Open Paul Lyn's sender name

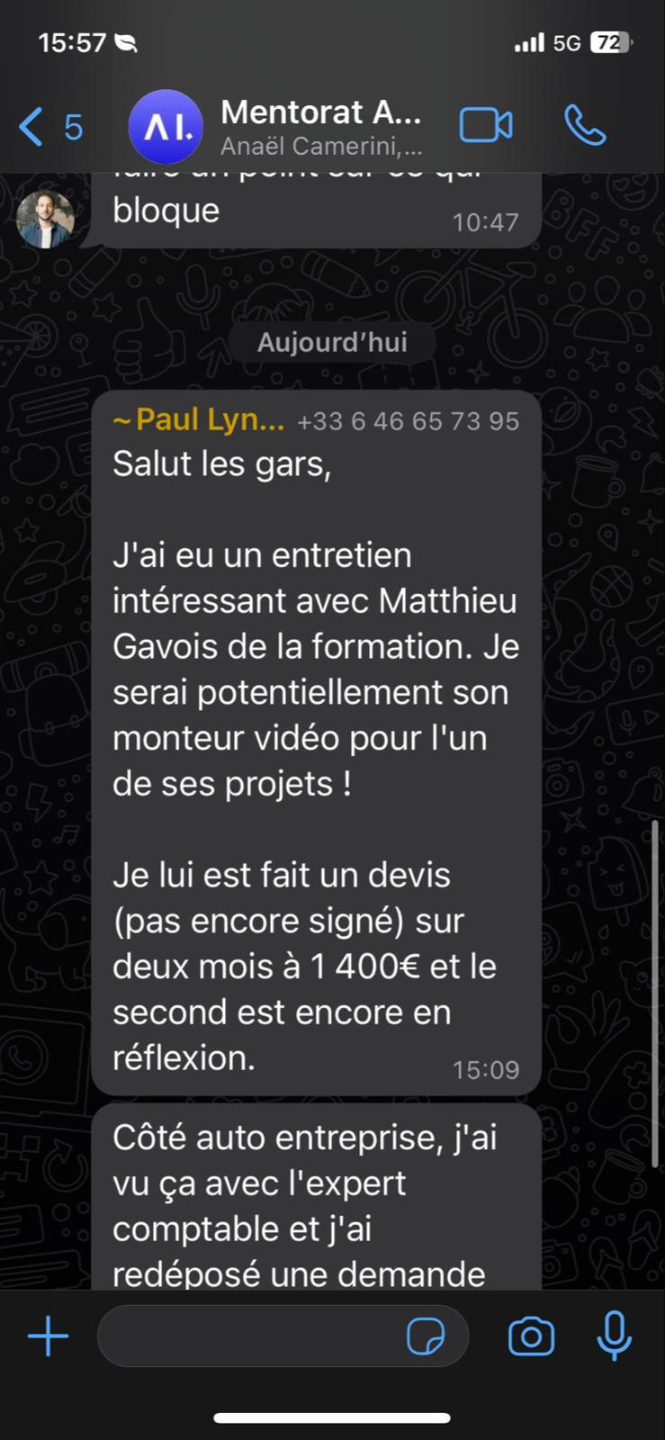point(198,421)
